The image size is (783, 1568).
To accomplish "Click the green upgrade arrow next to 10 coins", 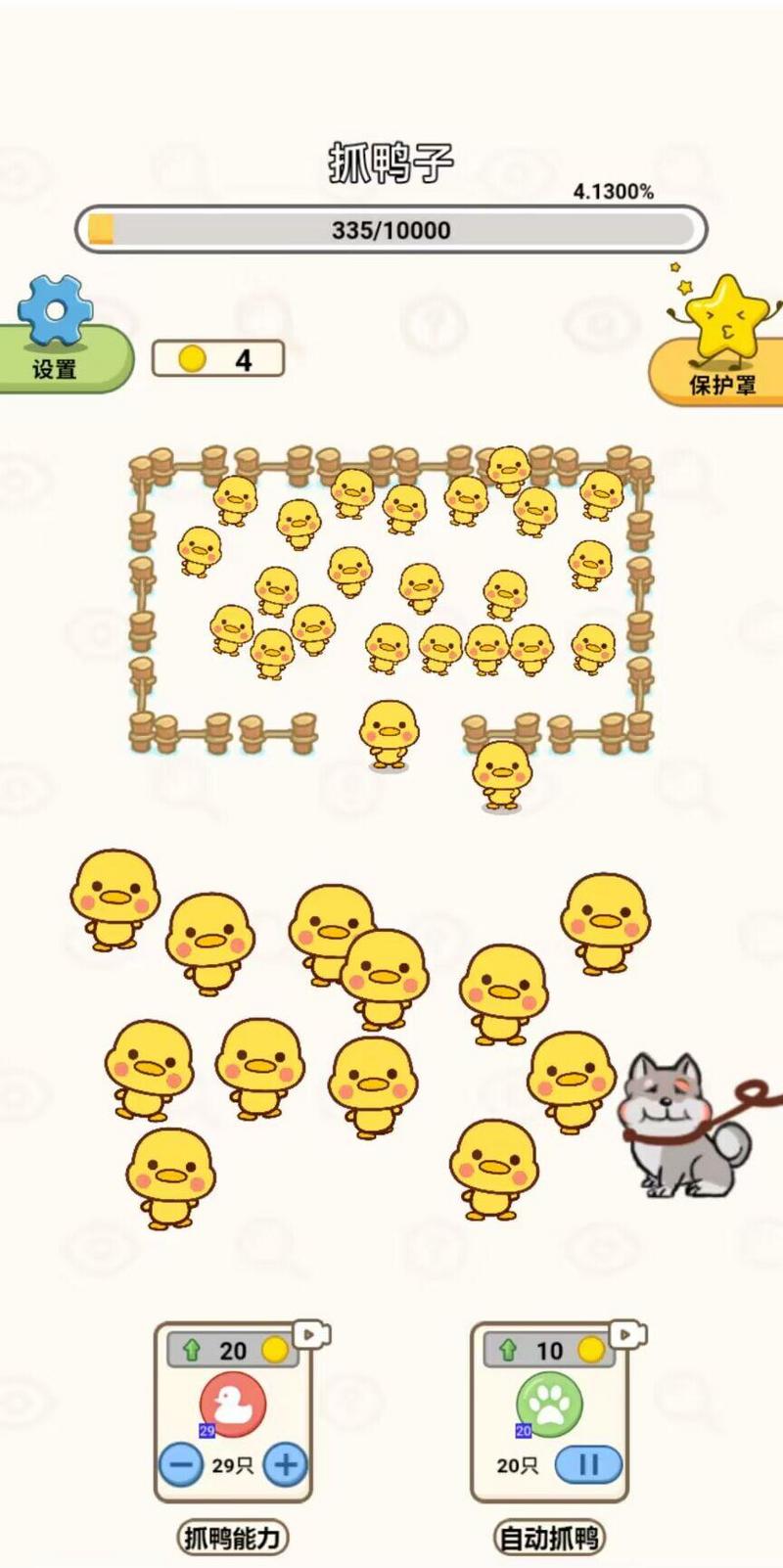I will (x=508, y=1349).
